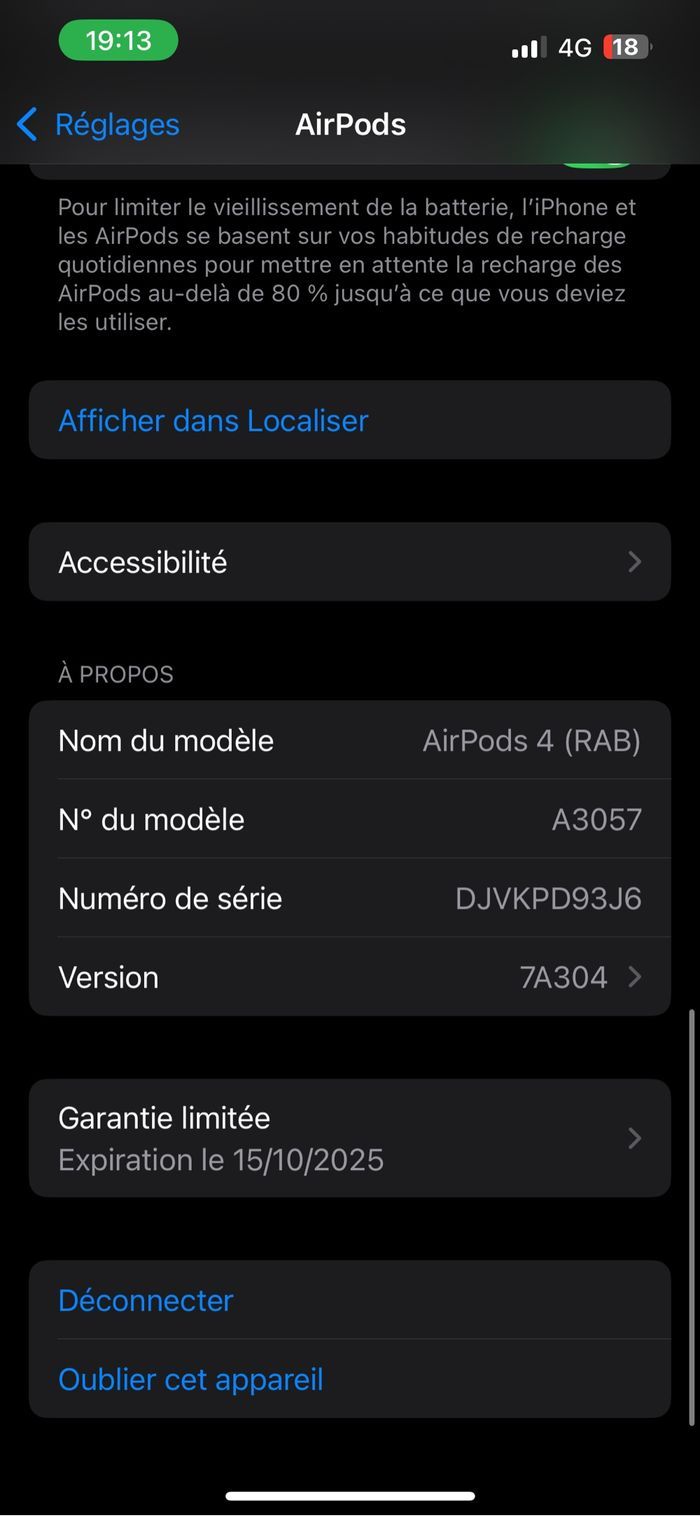Tap Afficher dans Localiser

coord(213,421)
